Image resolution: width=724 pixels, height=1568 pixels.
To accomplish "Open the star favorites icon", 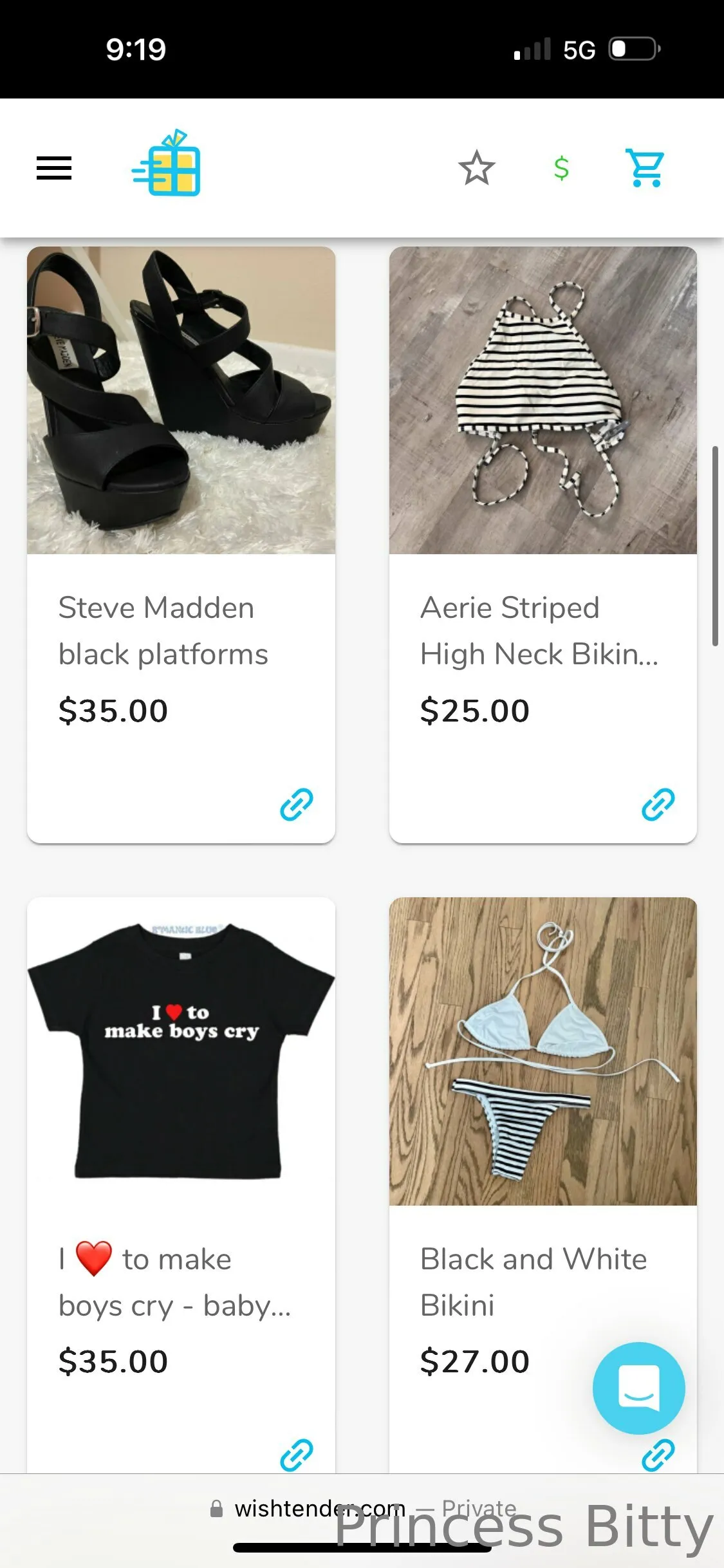I will pos(476,168).
